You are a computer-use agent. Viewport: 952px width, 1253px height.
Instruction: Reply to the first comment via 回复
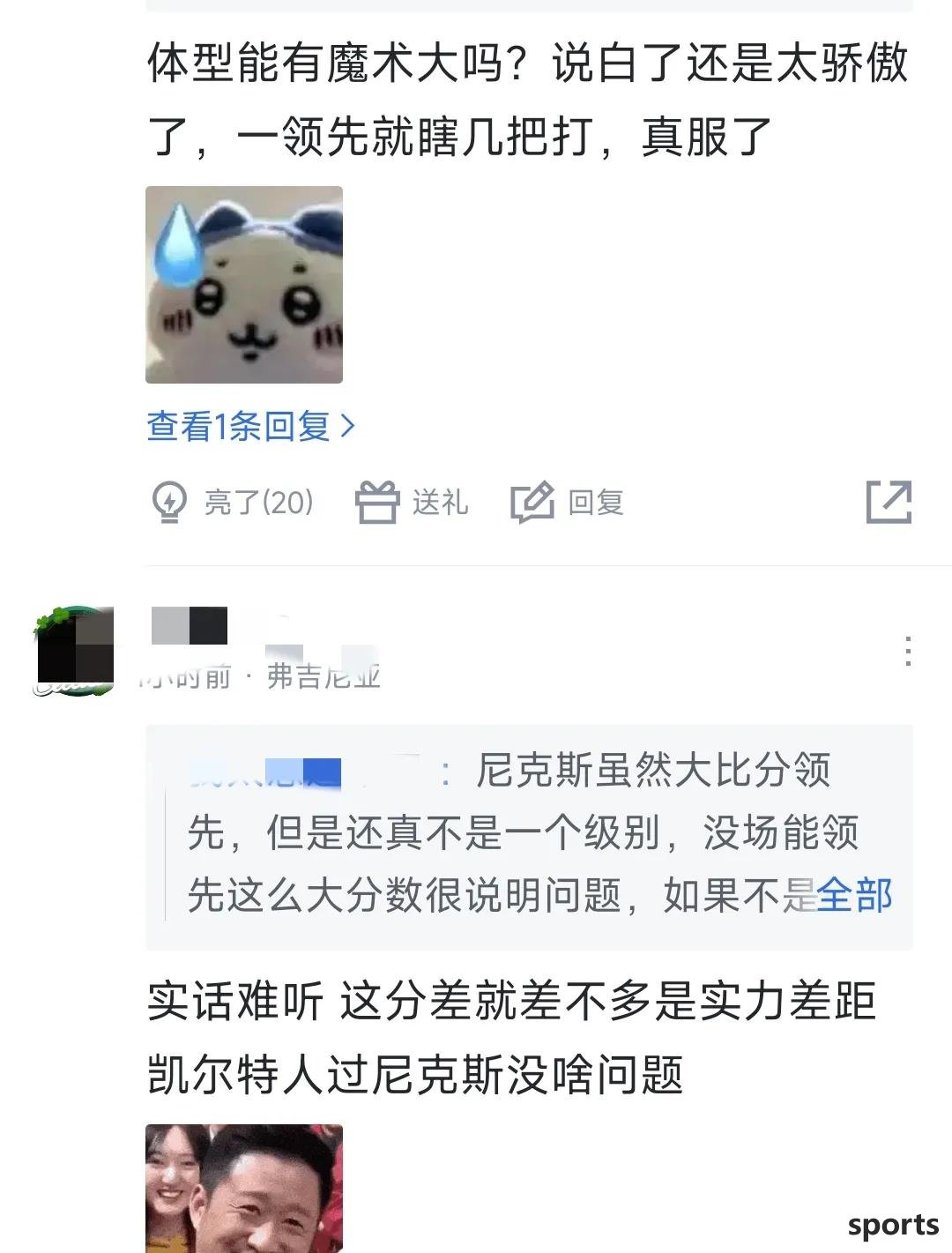point(569,503)
